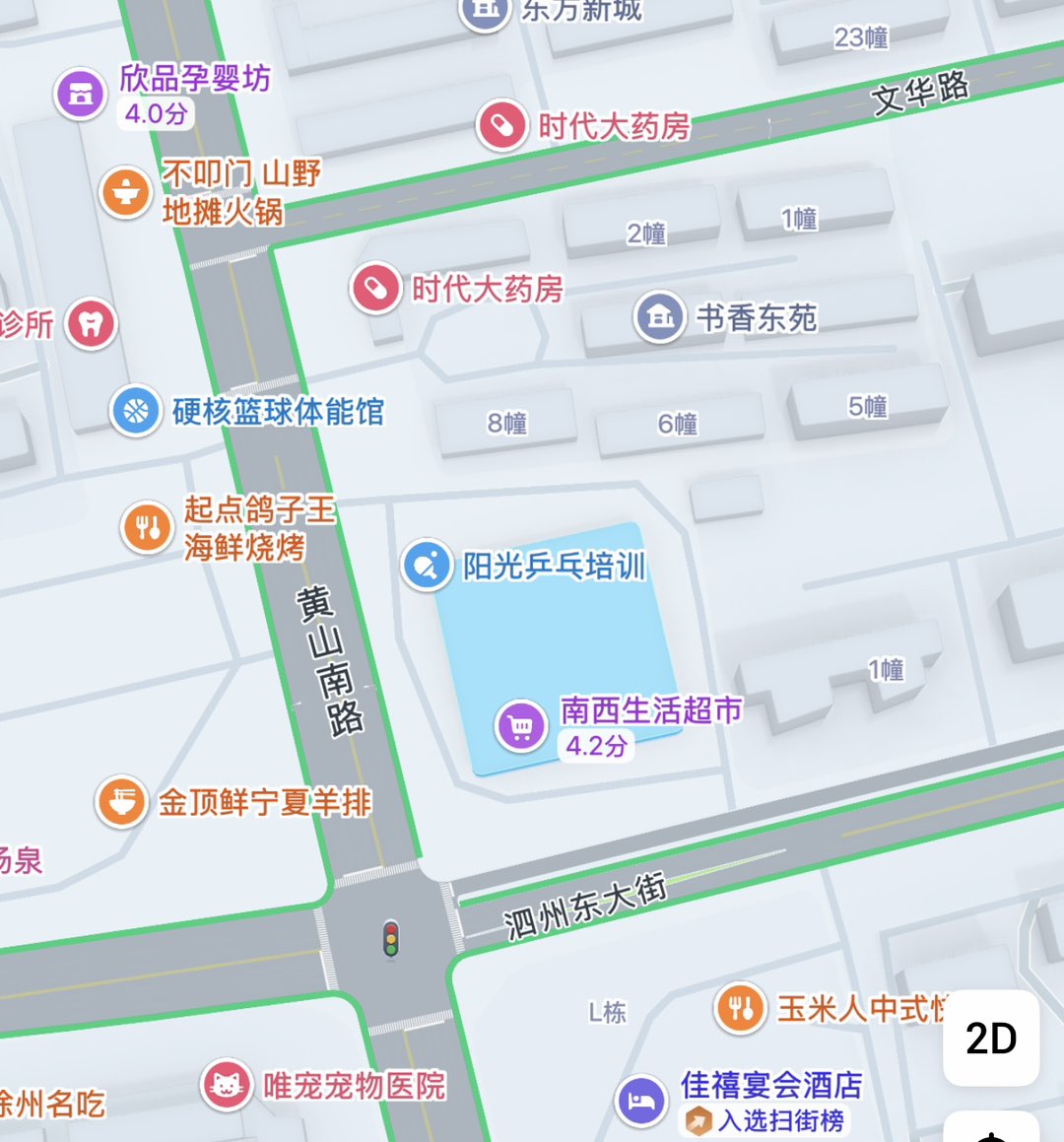
Task: Open the 玉米人中式 restaurant marker
Action: point(741,1009)
